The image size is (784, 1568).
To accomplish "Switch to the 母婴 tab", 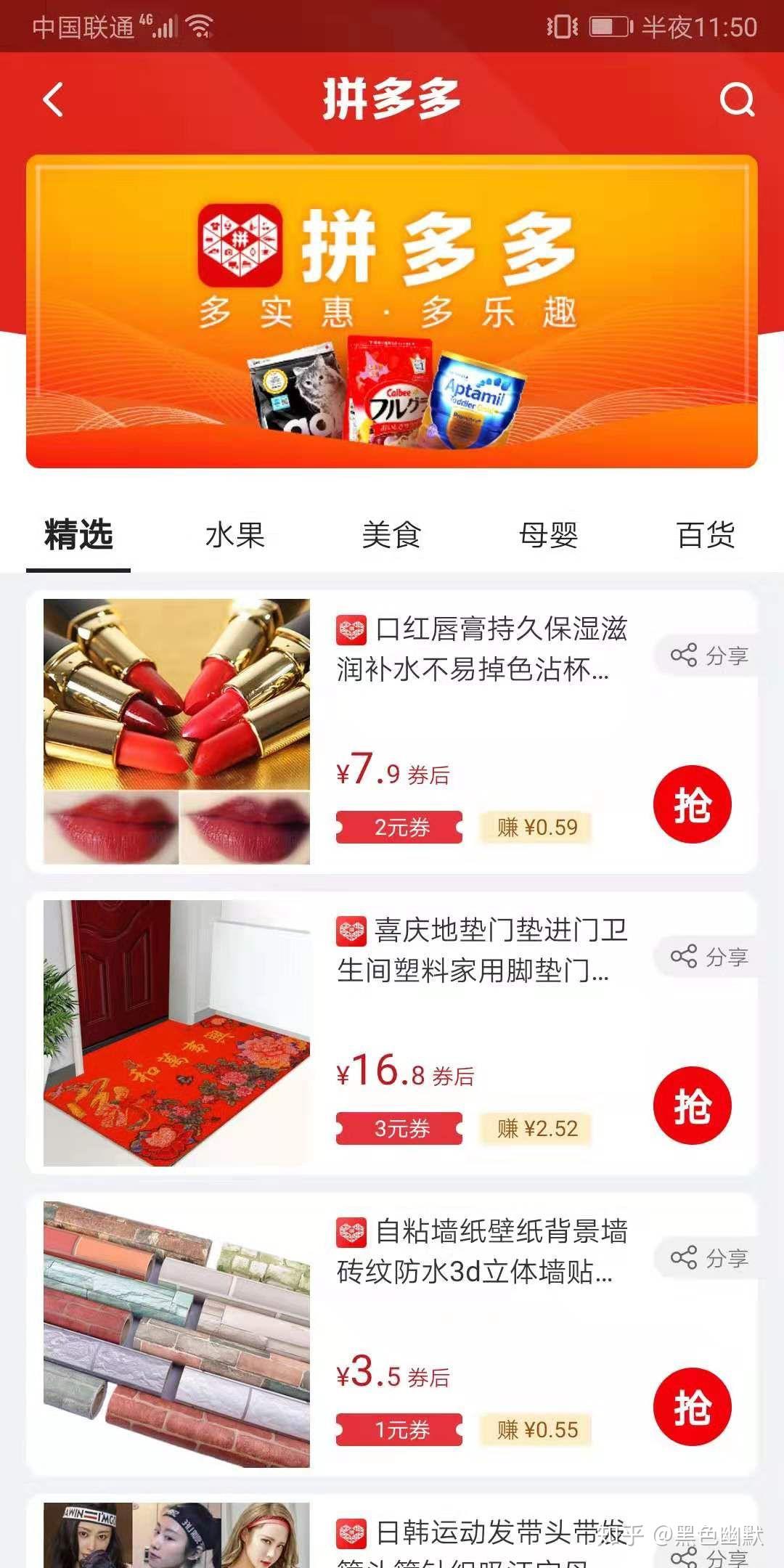I will (548, 536).
